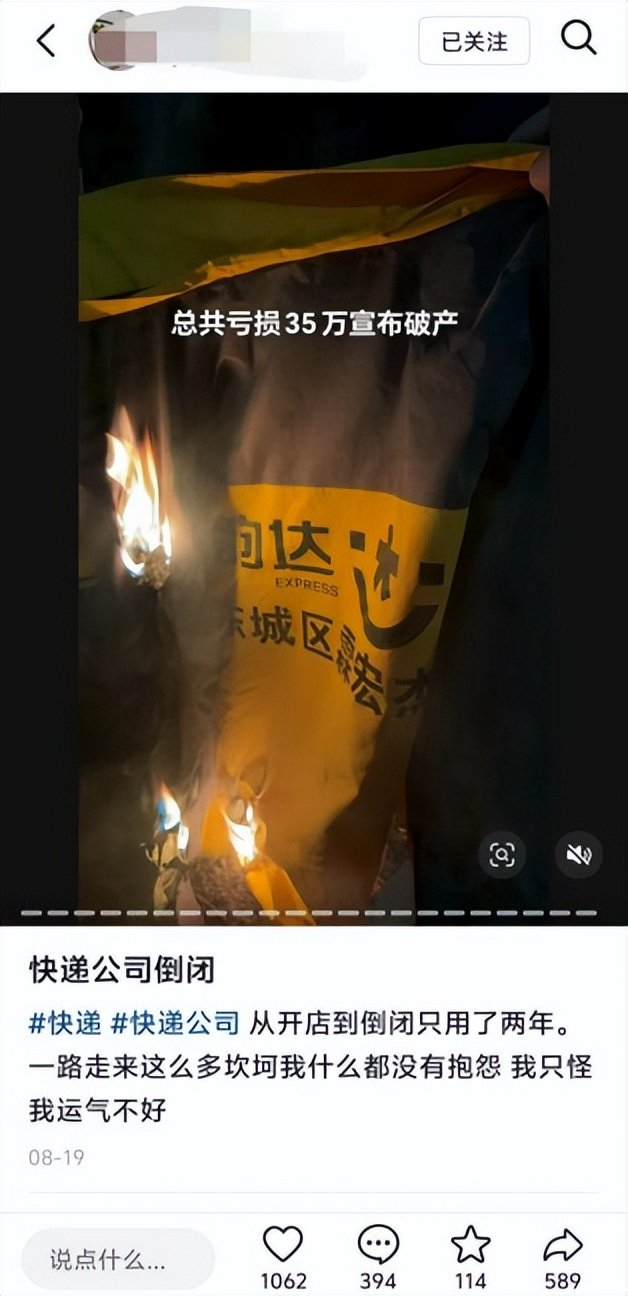The image size is (628, 1296).
Task: Like this post with the heart
Action: (x=283, y=1246)
